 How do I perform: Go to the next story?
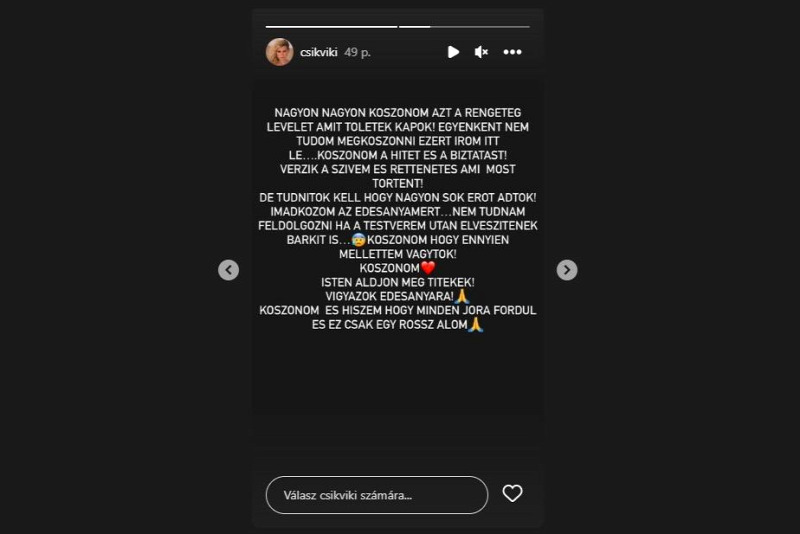(567, 270)
